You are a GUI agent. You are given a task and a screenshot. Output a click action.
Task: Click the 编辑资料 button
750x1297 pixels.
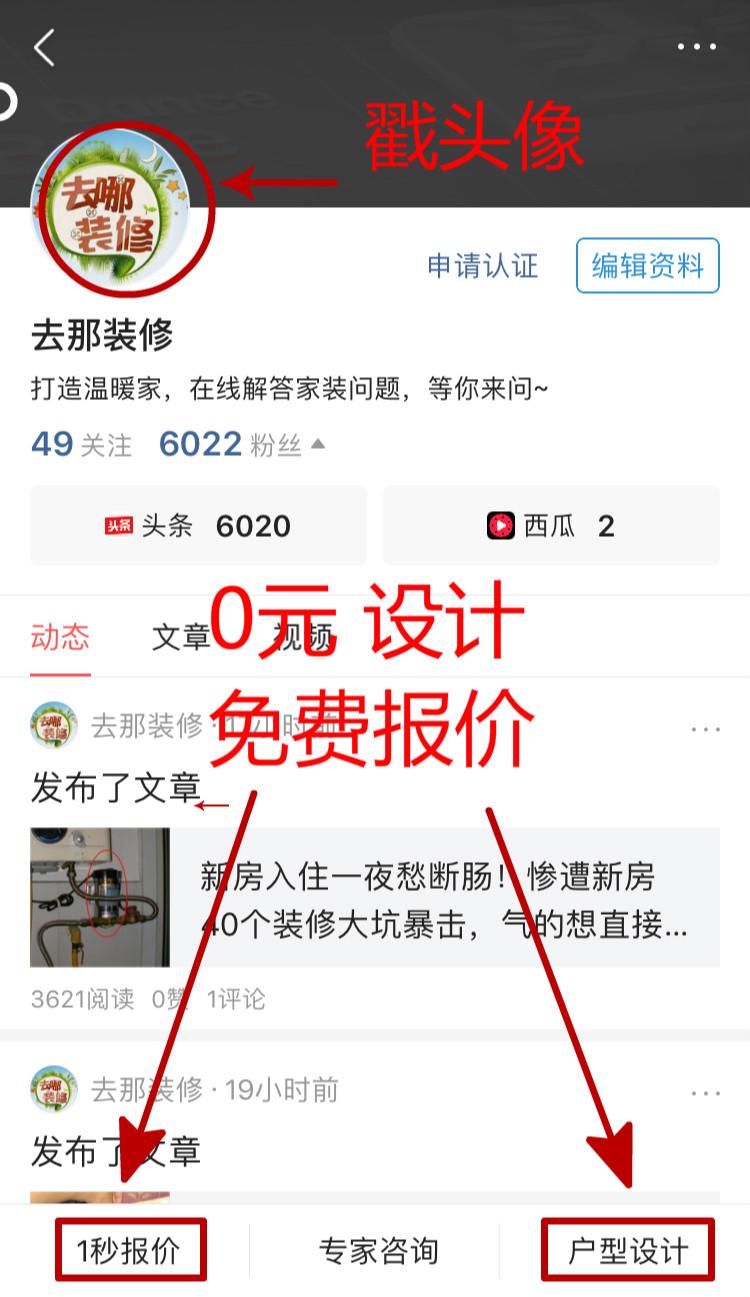coord(646,266)
